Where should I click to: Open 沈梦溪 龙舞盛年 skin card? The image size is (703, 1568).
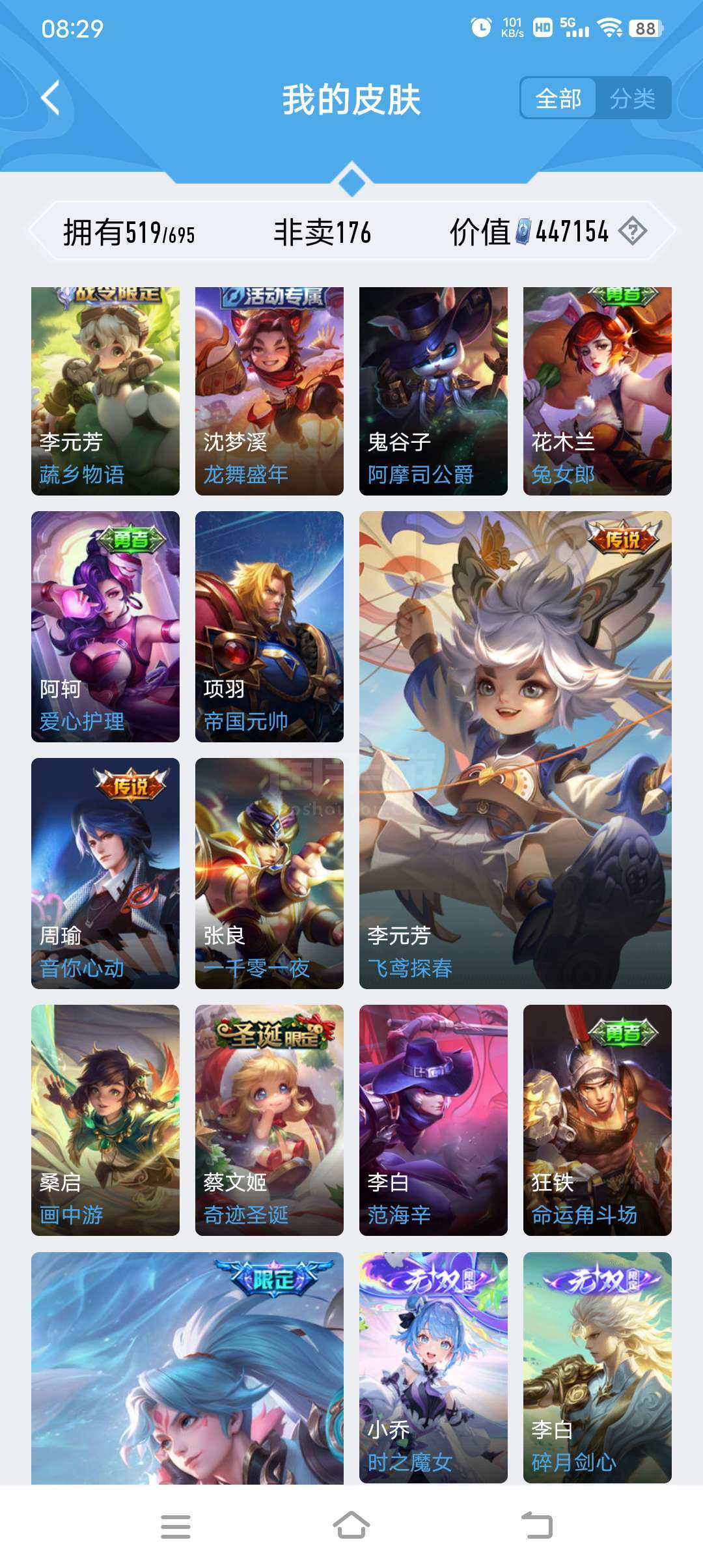(269, 391)
